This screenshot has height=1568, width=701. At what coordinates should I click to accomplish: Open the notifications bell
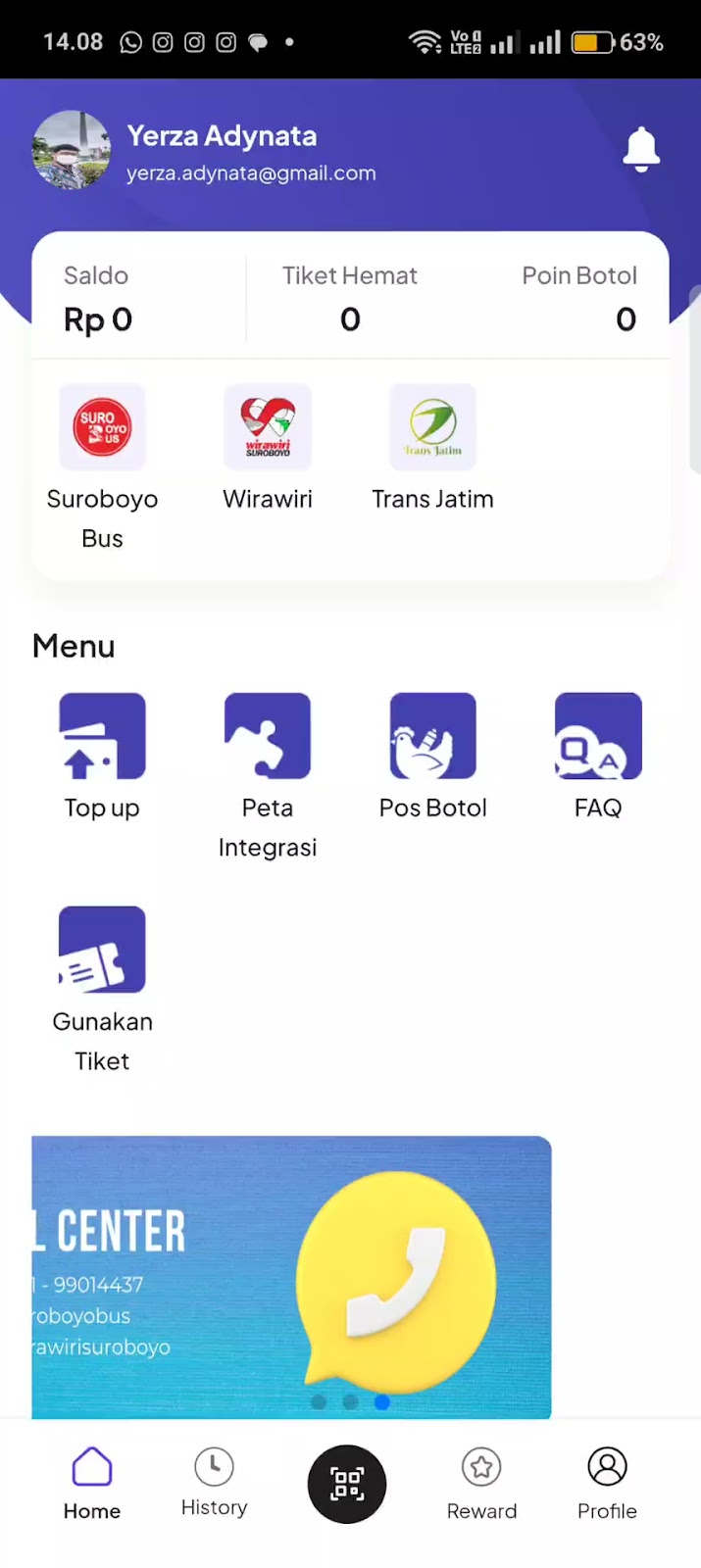641,149
